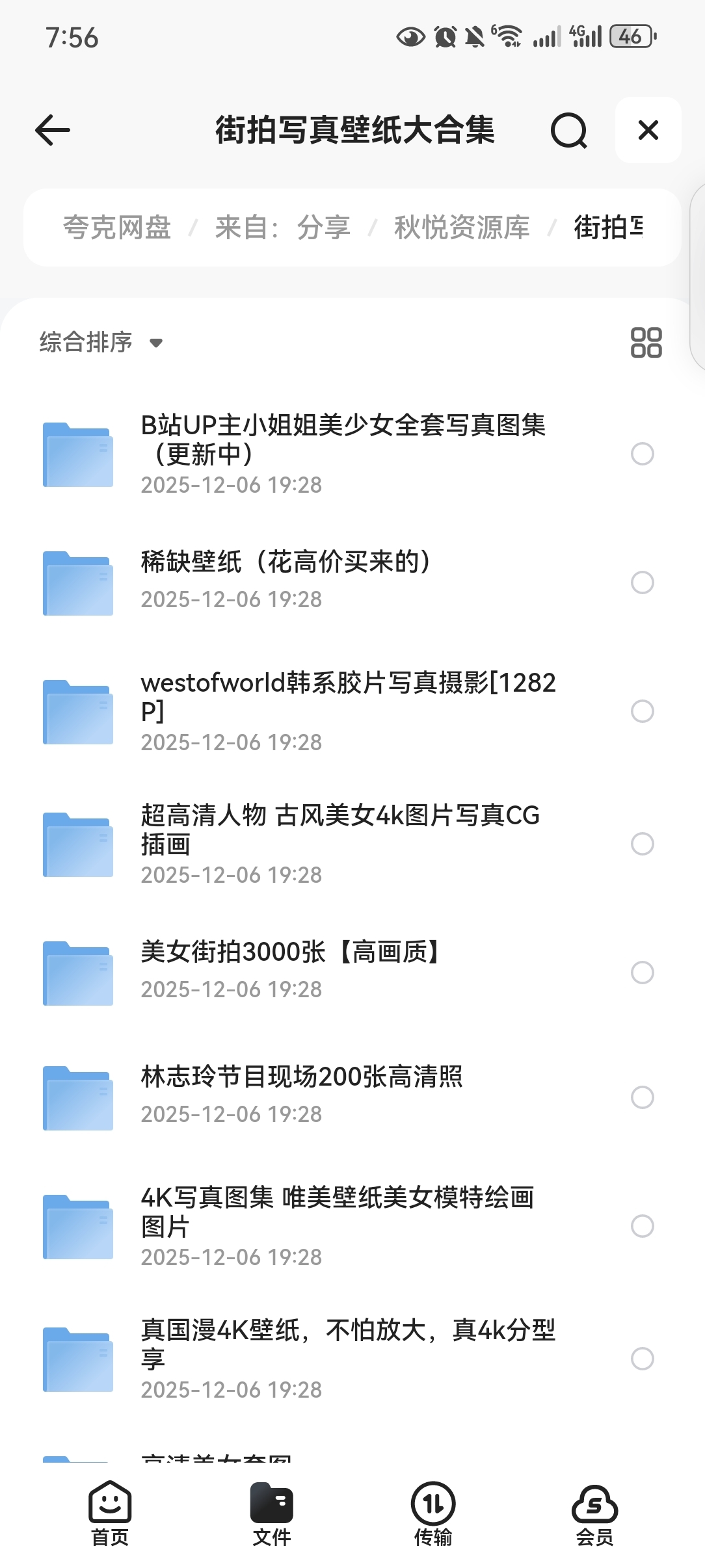This screenshot has height=1568, width=705.
Task: Jump to 来自：分享 in the breadcrumb
Action: (x=282, y=228)
